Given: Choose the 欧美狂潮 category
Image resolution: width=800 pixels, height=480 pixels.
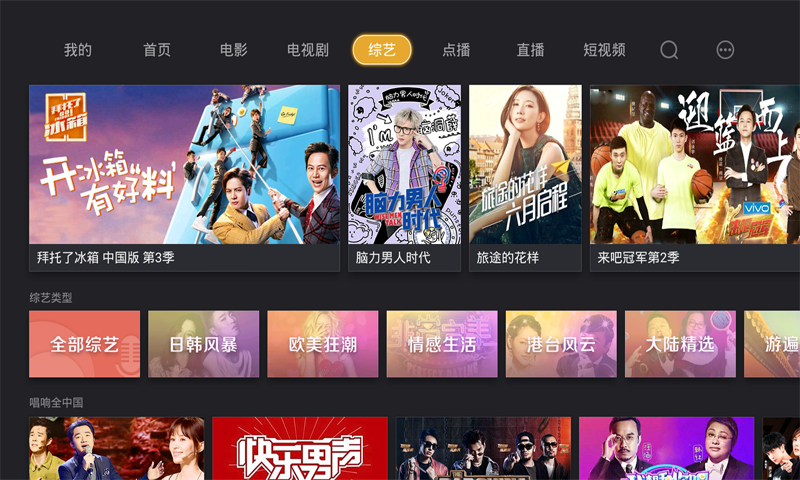Looking at the screenshot, I should pos(323,344).
